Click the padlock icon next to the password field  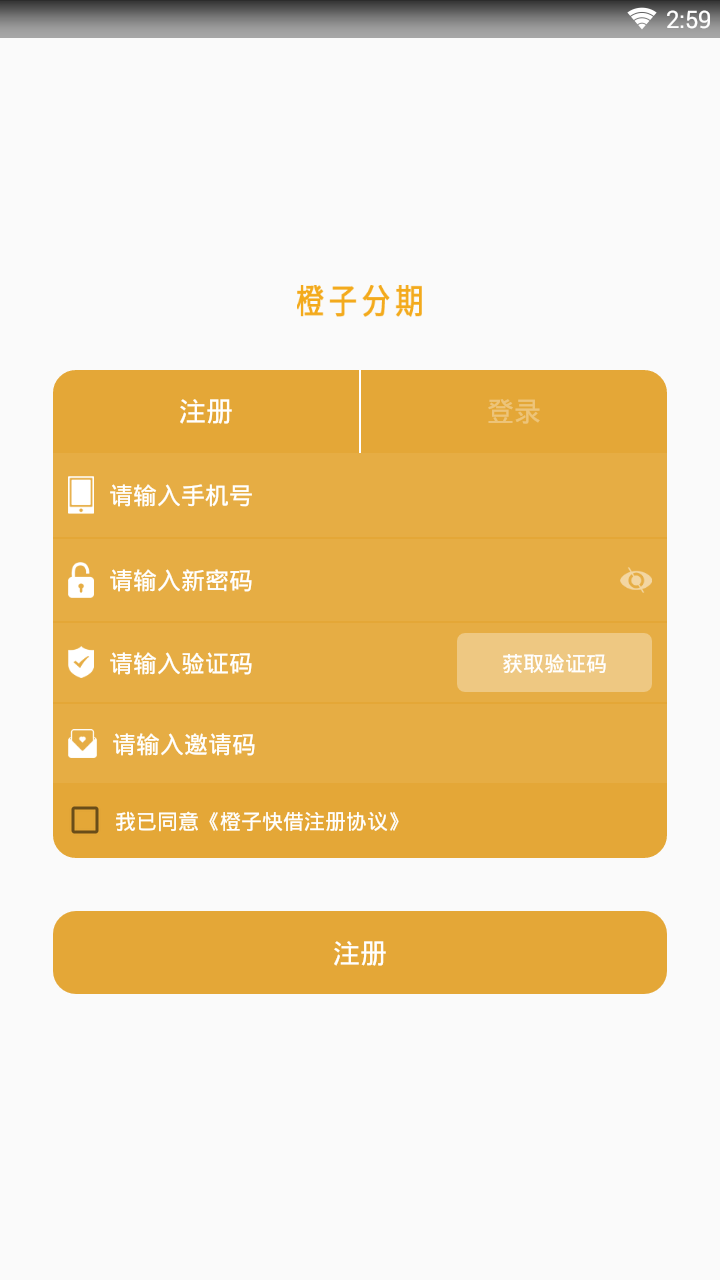(82, 580)
